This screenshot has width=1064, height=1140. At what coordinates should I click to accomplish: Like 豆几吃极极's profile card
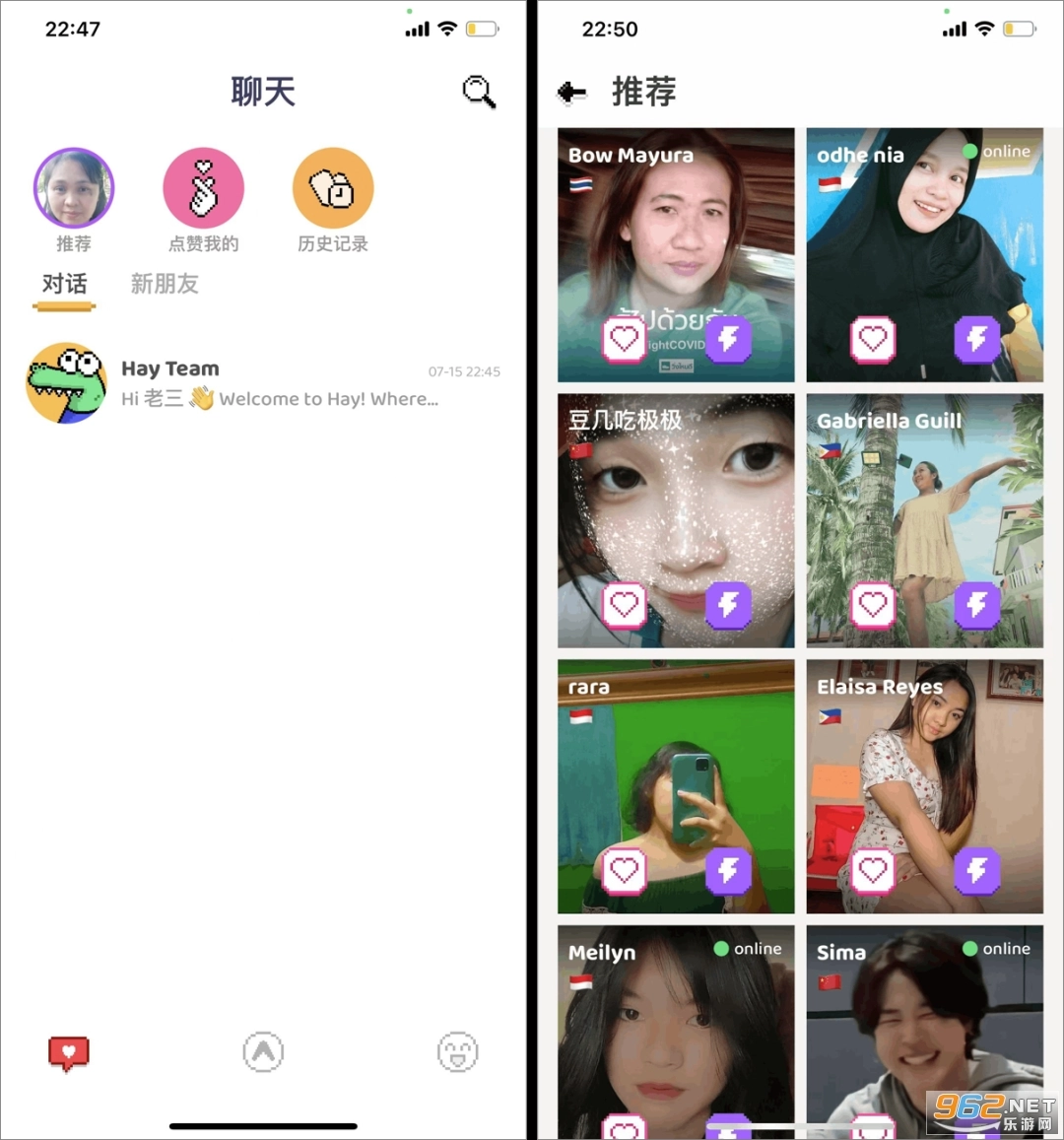click(x=624, y=605)
